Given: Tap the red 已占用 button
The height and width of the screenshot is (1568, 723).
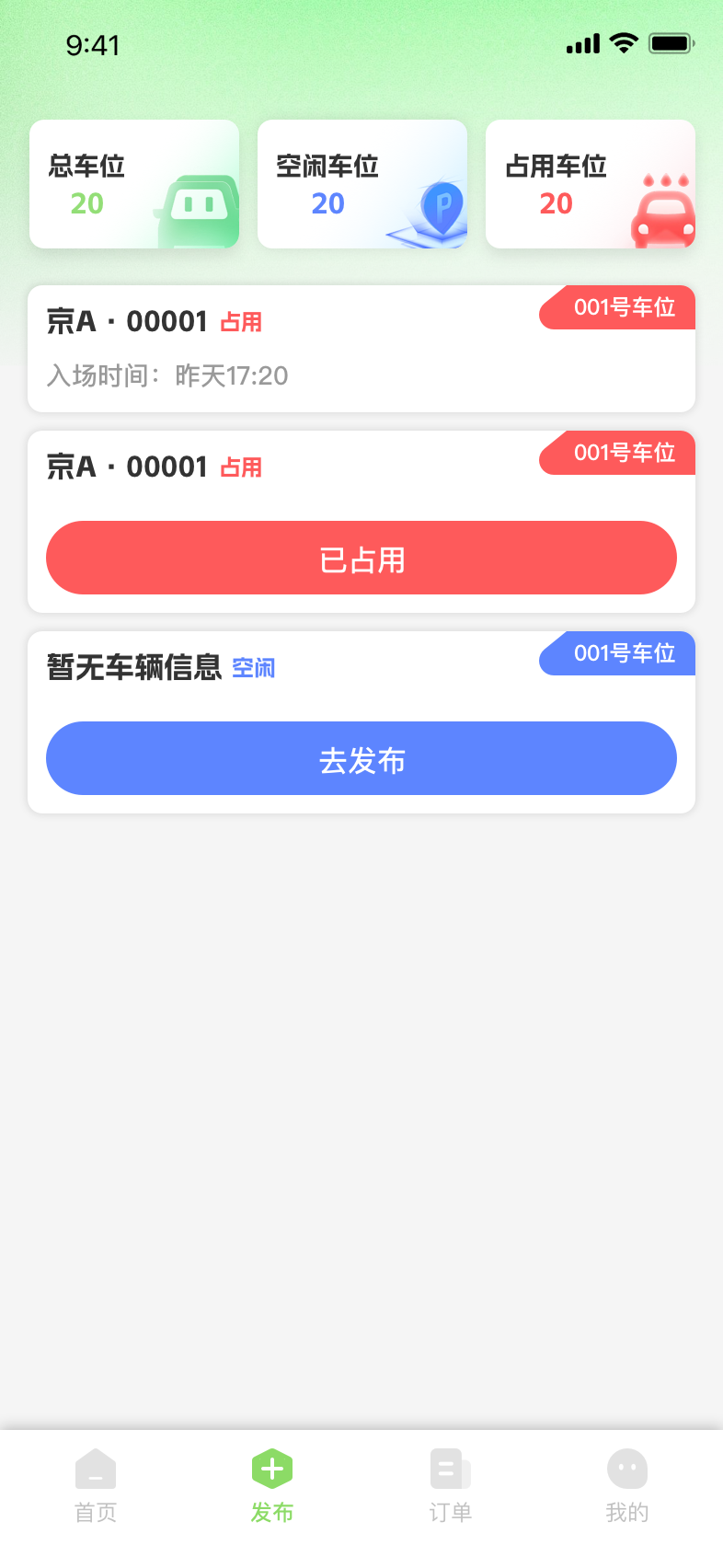Looking at the screenshot, I should [361, 558].
